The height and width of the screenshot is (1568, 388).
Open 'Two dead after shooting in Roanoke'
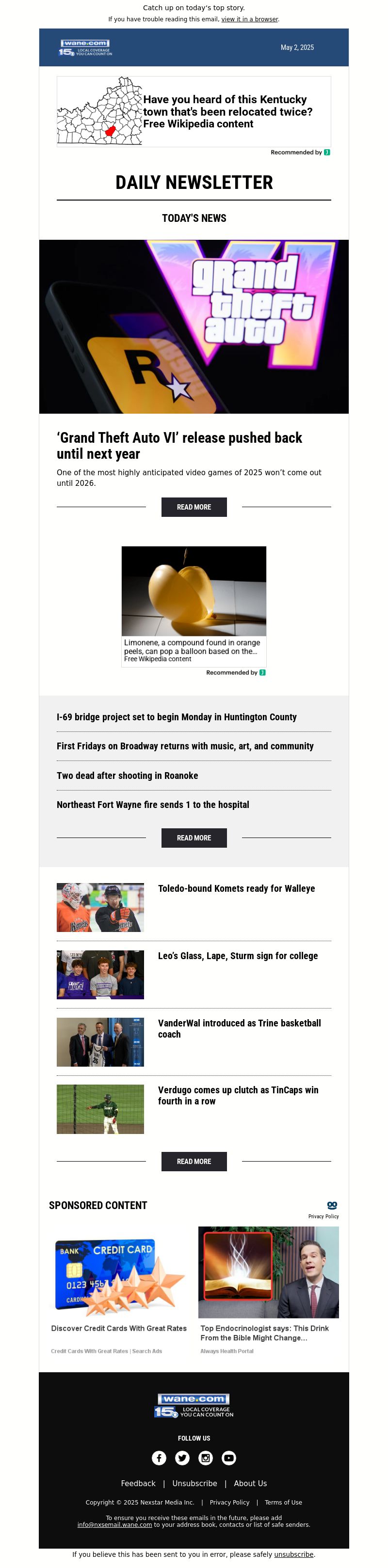(127, 776)
